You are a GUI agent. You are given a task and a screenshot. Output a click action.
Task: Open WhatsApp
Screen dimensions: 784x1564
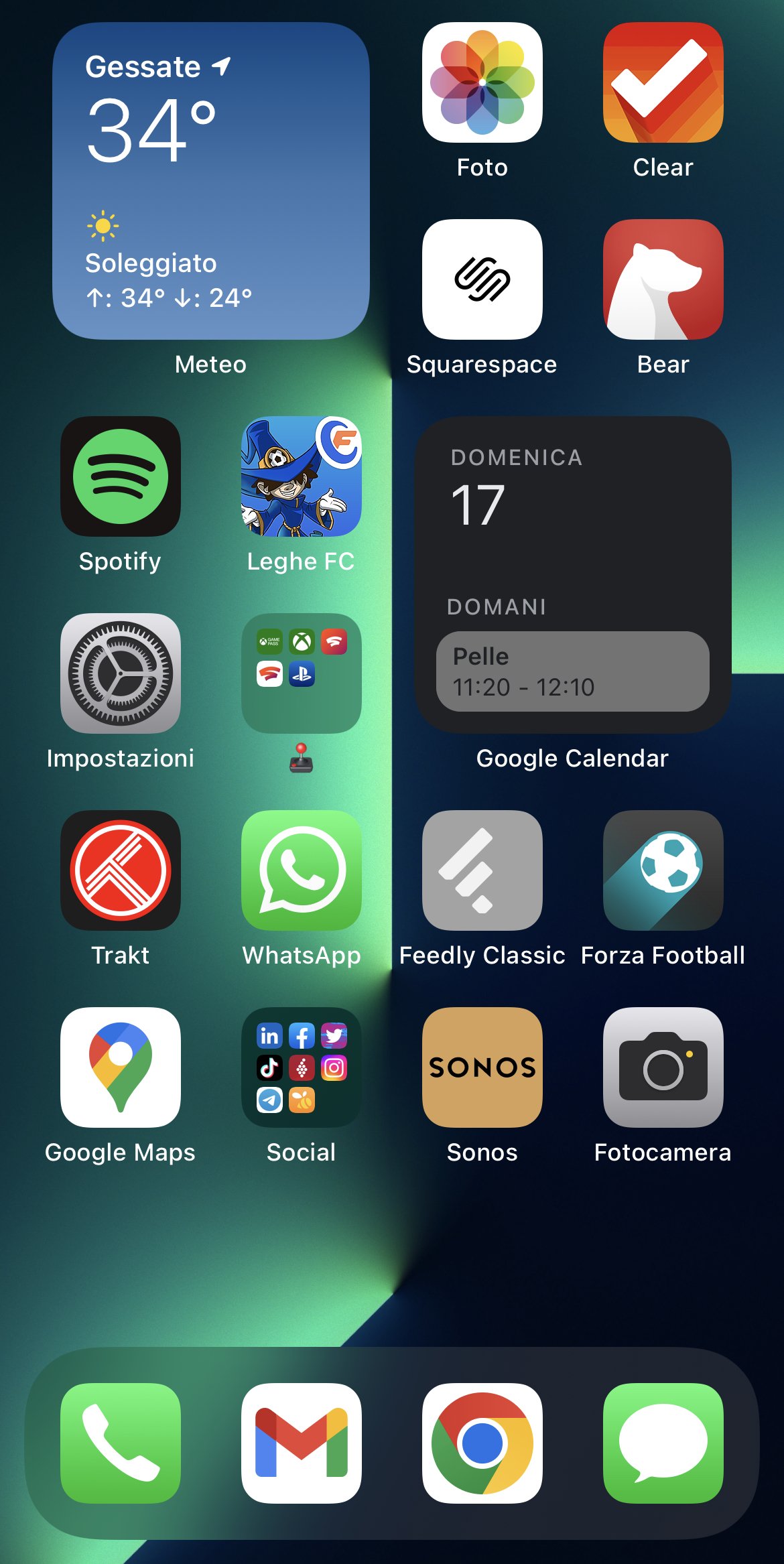tap(301, 870)
